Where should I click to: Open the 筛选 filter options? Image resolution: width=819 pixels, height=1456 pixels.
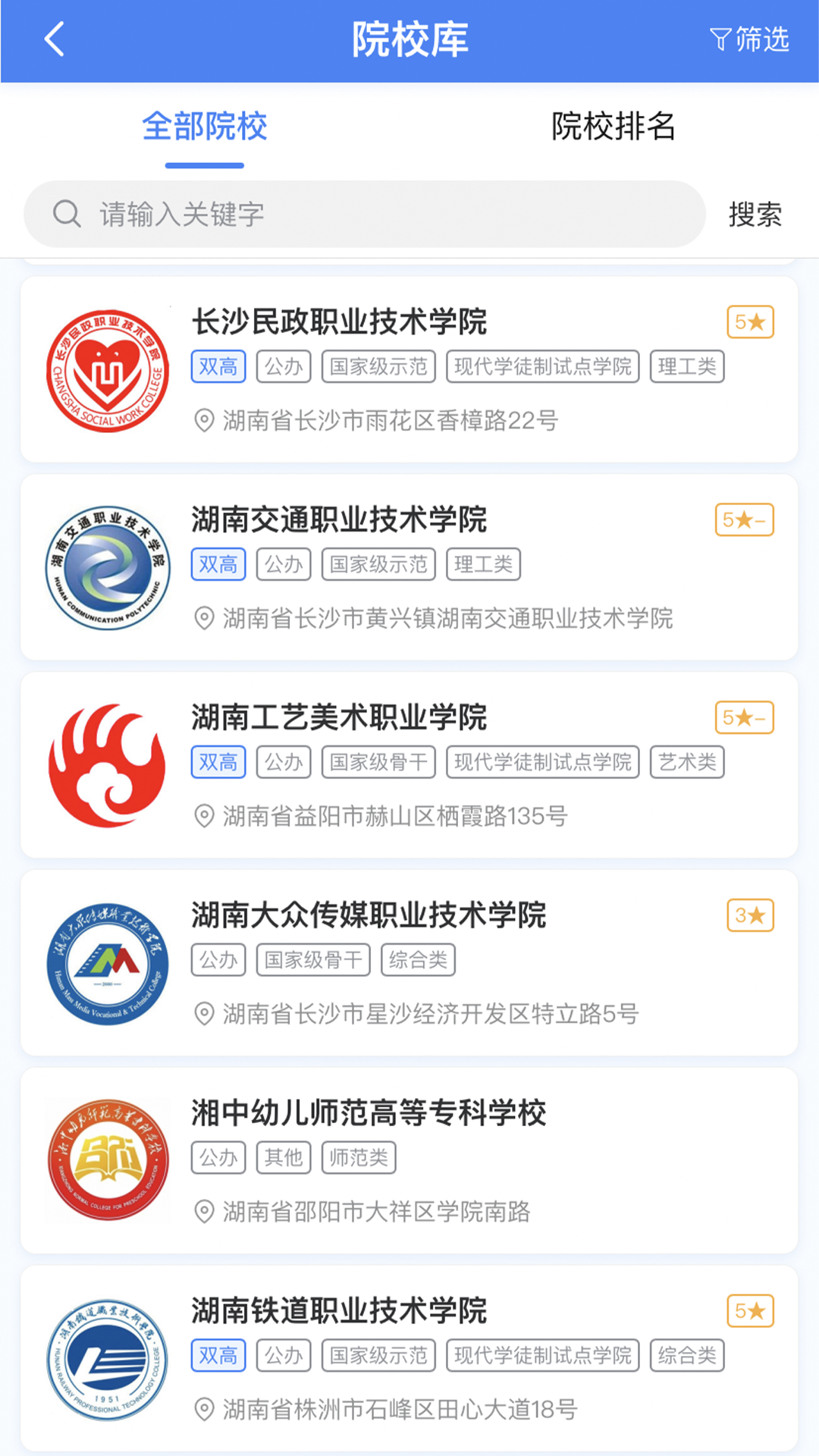[749, 39]
